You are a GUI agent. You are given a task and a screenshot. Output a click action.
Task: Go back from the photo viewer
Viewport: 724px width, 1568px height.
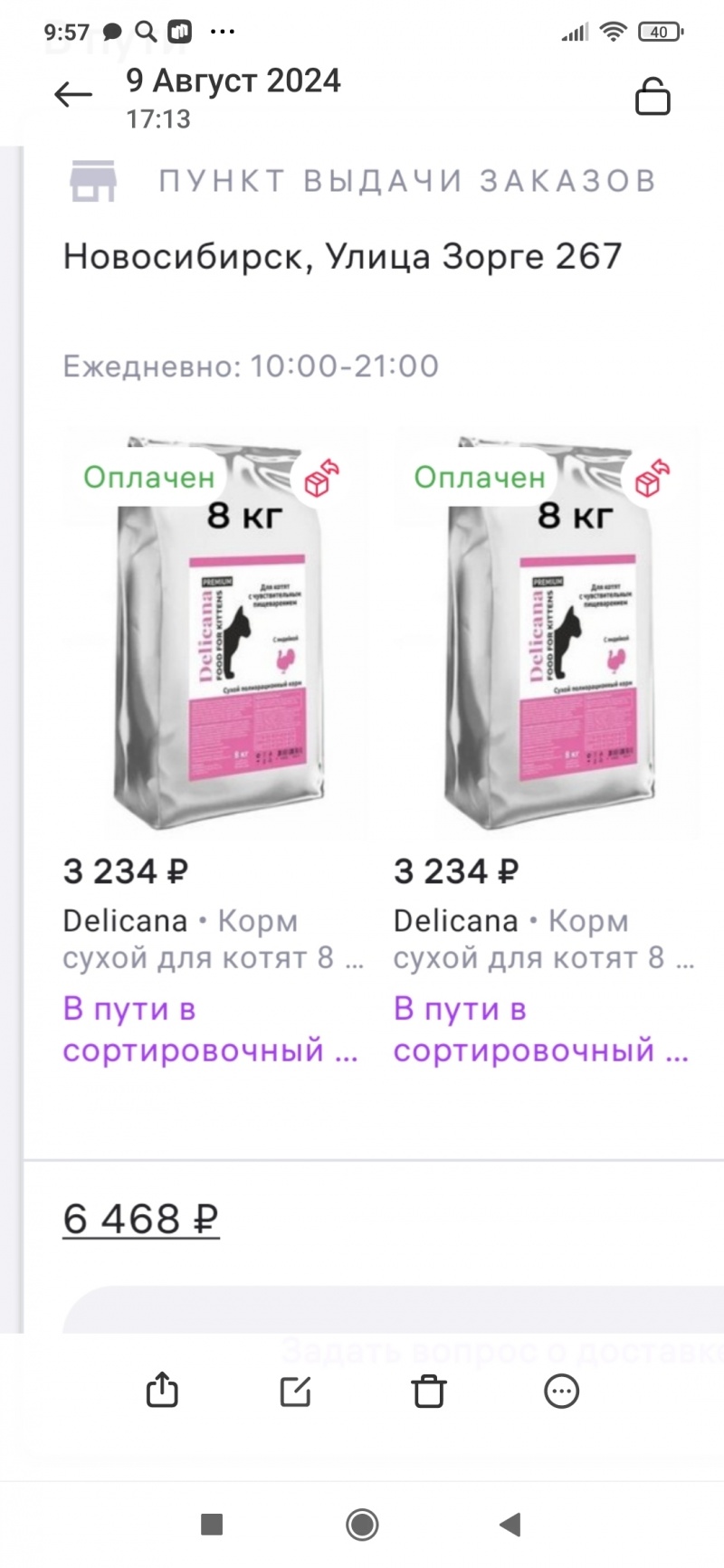pos(73,94)
